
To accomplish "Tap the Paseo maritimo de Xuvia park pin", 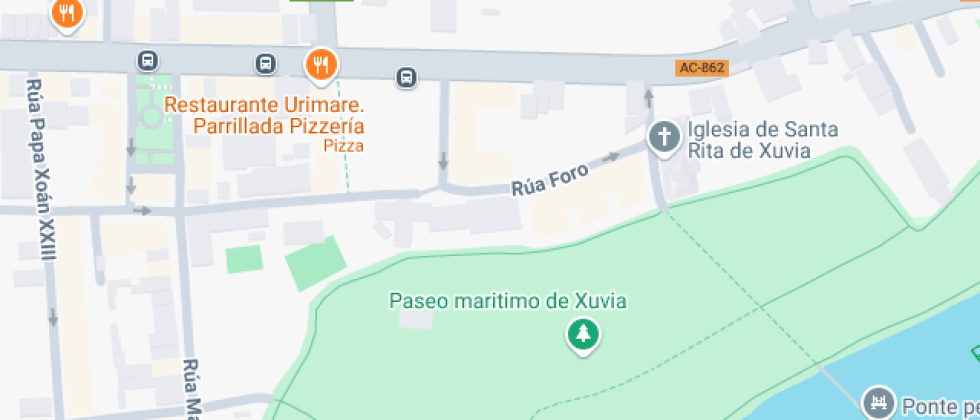I will pyautogui.click(x=583, y=336).
